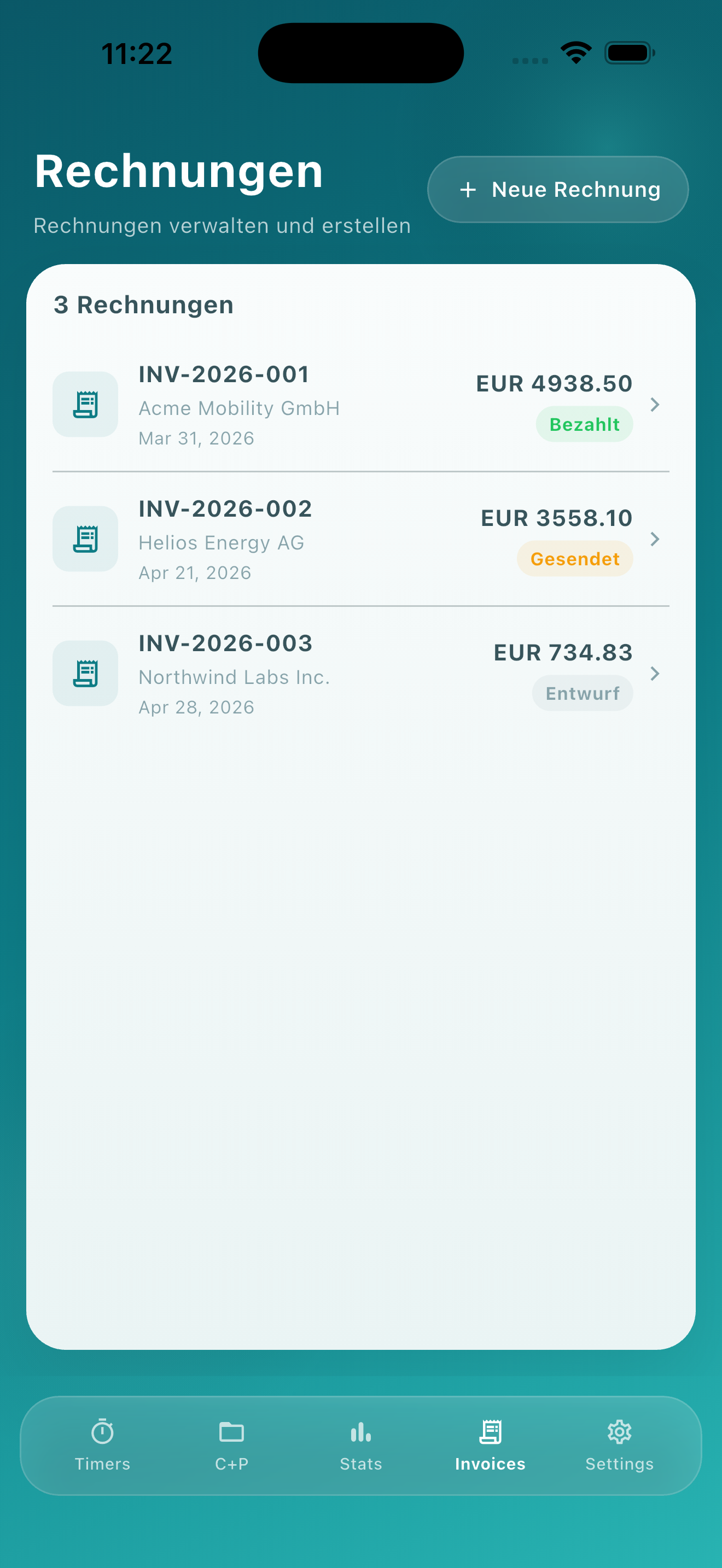
Task: Click the 3 Rechnungen header
Action: point(144,305)
